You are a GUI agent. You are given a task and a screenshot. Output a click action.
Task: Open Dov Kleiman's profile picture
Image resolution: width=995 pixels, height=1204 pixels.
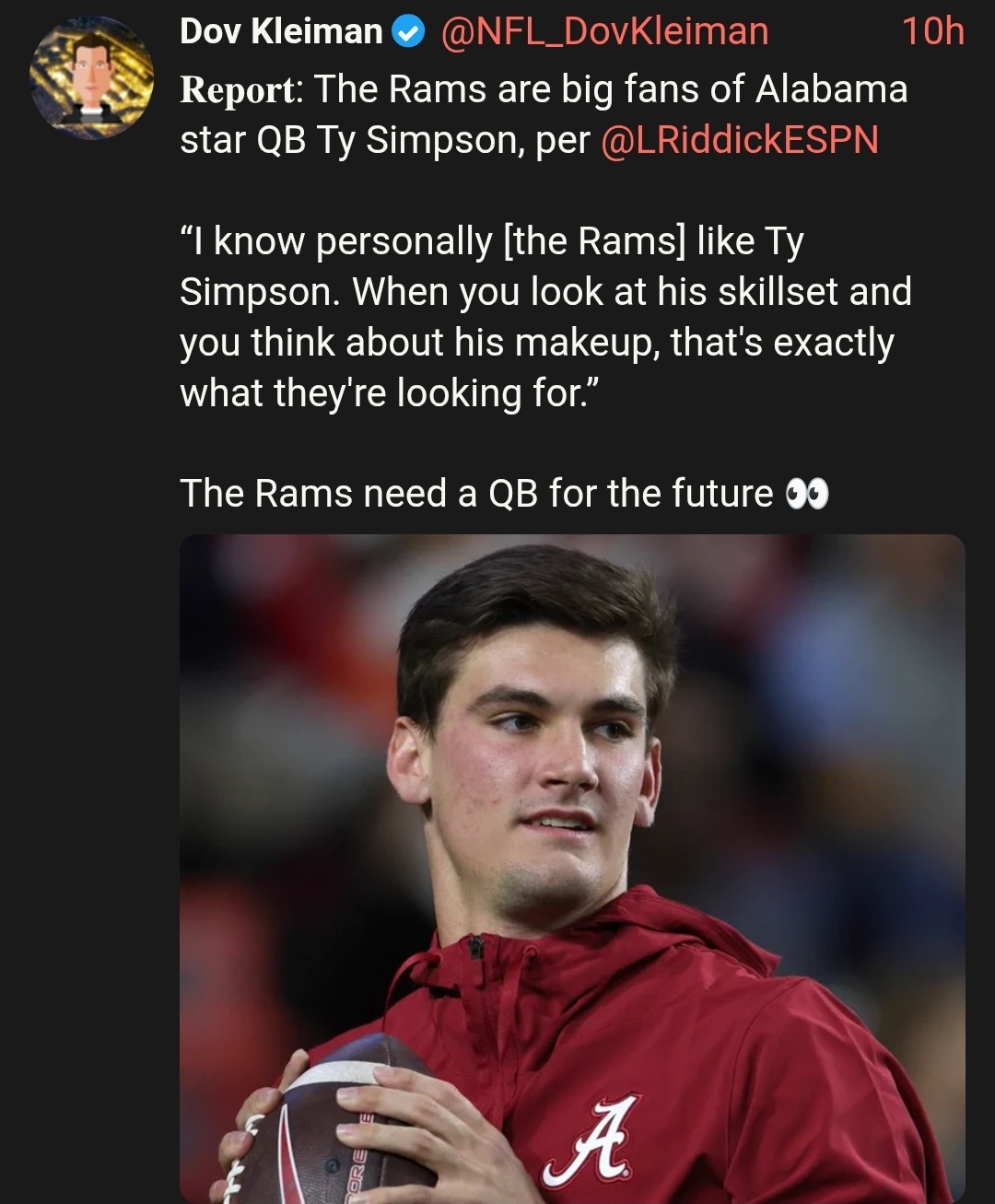[91, 78]
